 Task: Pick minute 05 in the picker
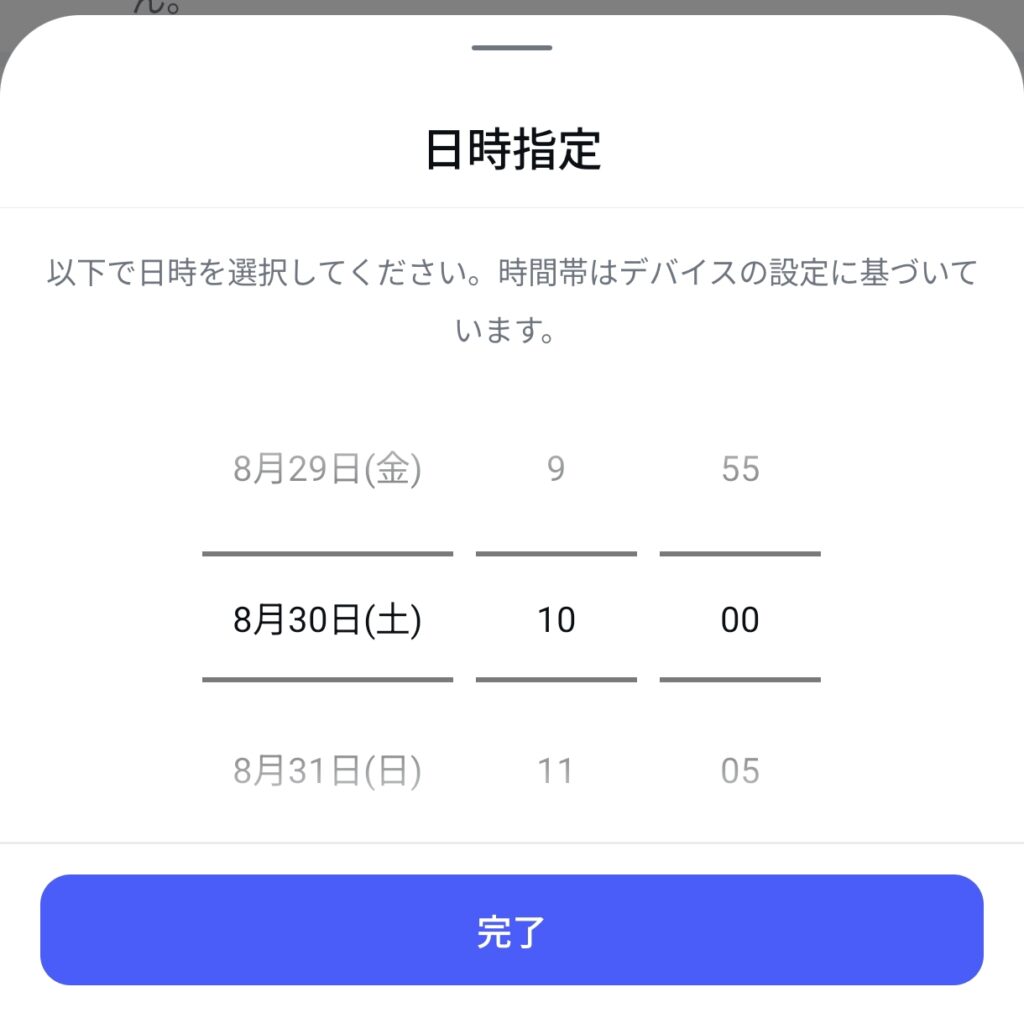tap(740, 771)
